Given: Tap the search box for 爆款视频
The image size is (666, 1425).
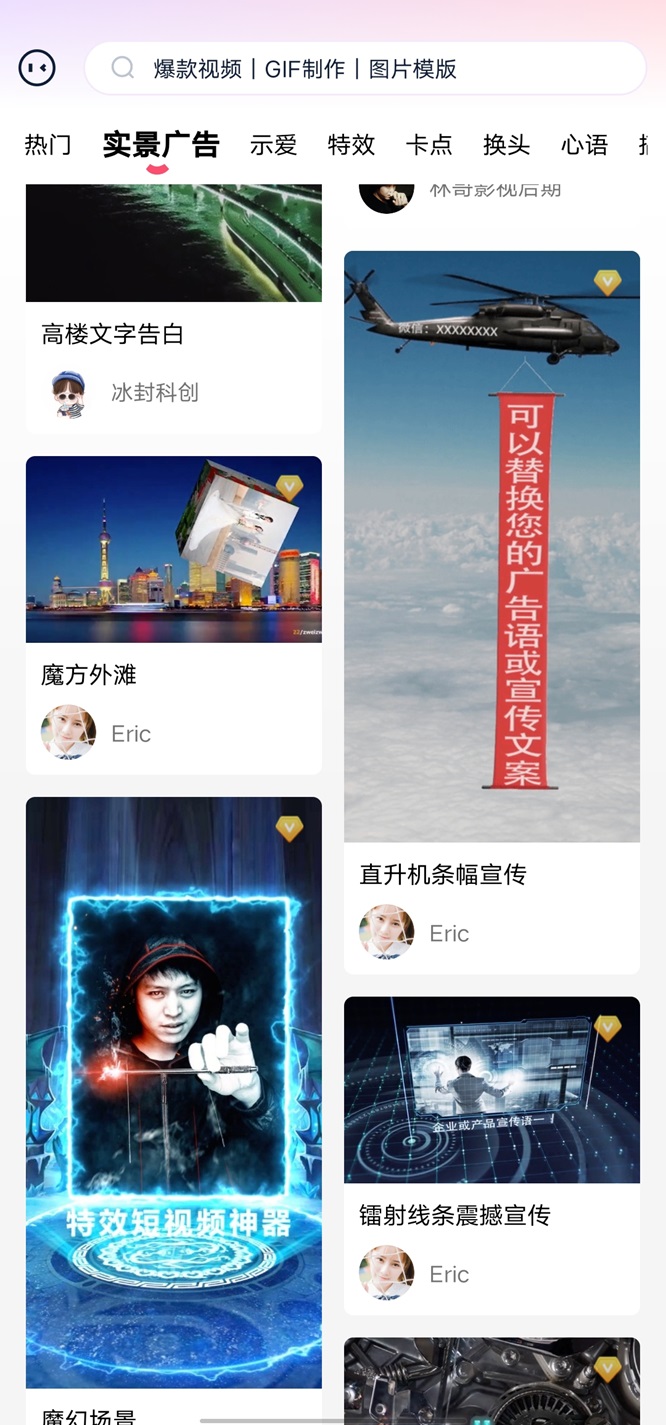Looking at the screenshot, I should tap(365, 68).
